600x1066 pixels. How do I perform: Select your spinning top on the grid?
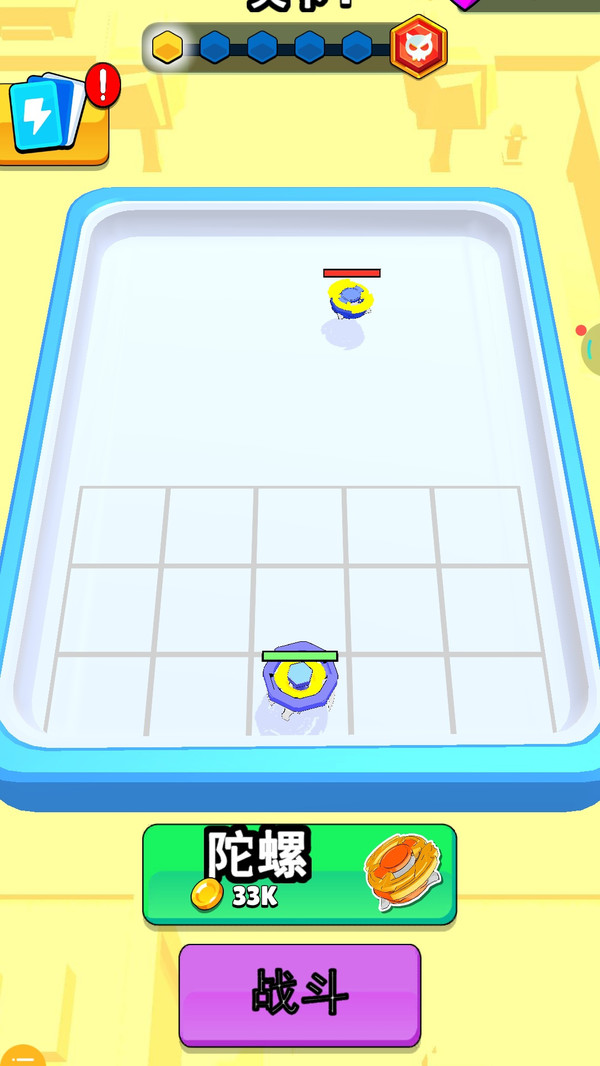(297, 682)
